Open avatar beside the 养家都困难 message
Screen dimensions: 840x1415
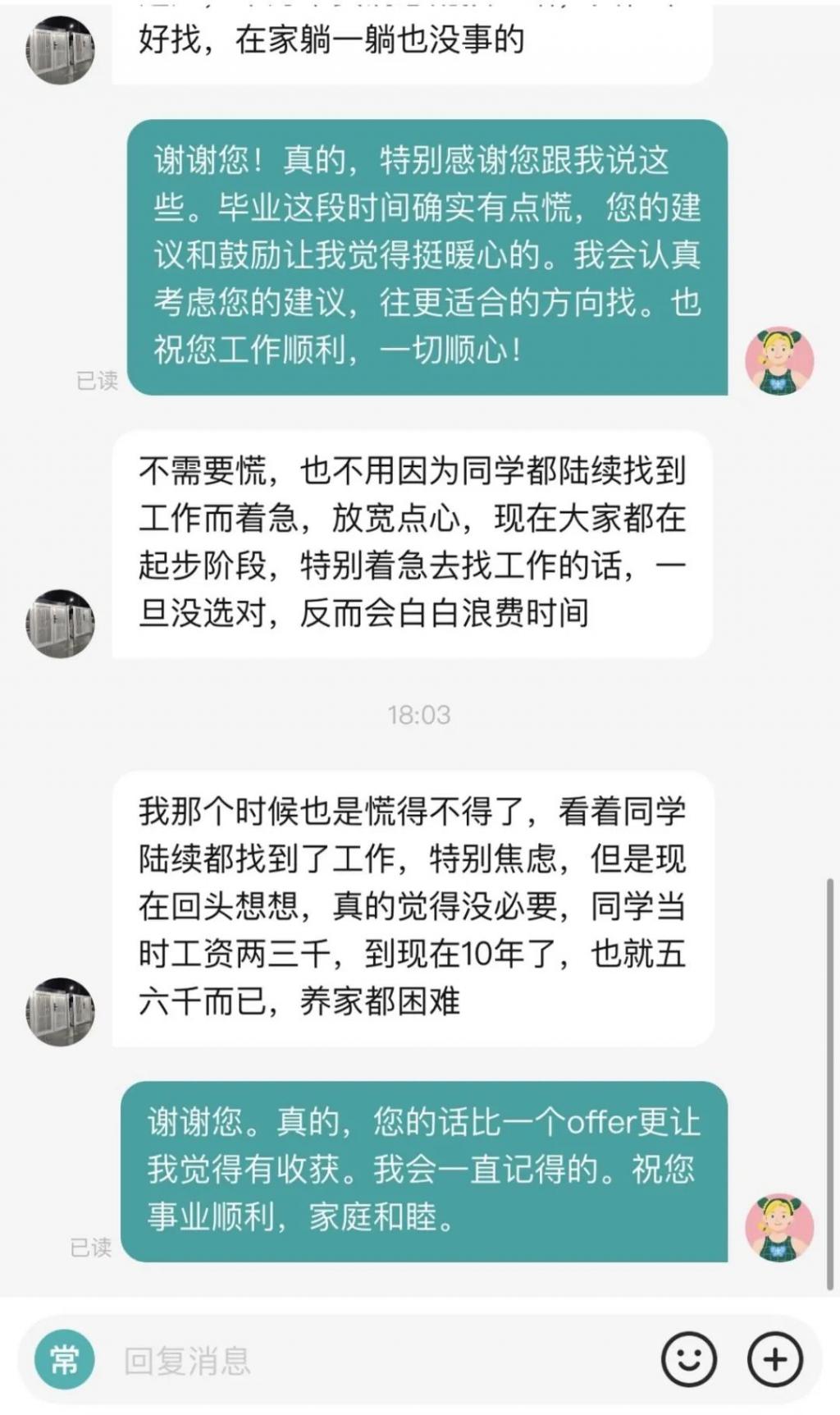pos(60,1011)
